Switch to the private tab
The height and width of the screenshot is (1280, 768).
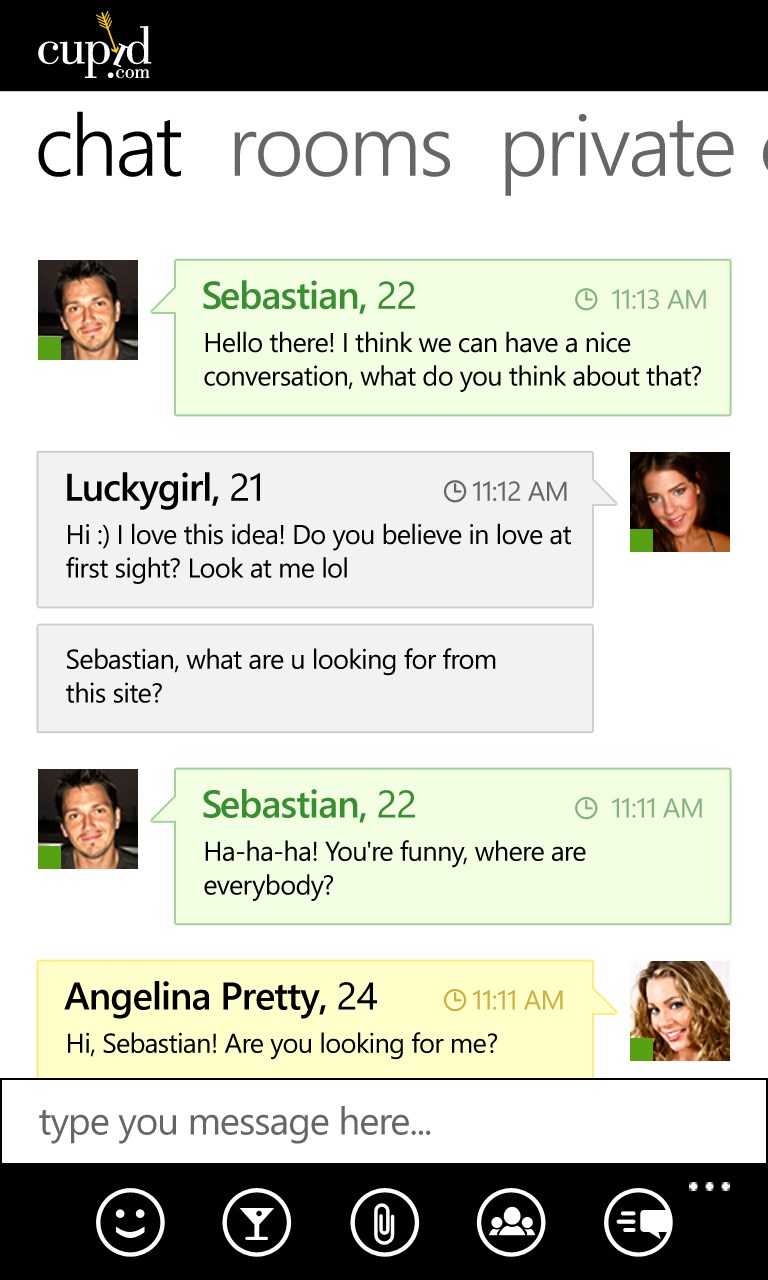coord(617,150)
